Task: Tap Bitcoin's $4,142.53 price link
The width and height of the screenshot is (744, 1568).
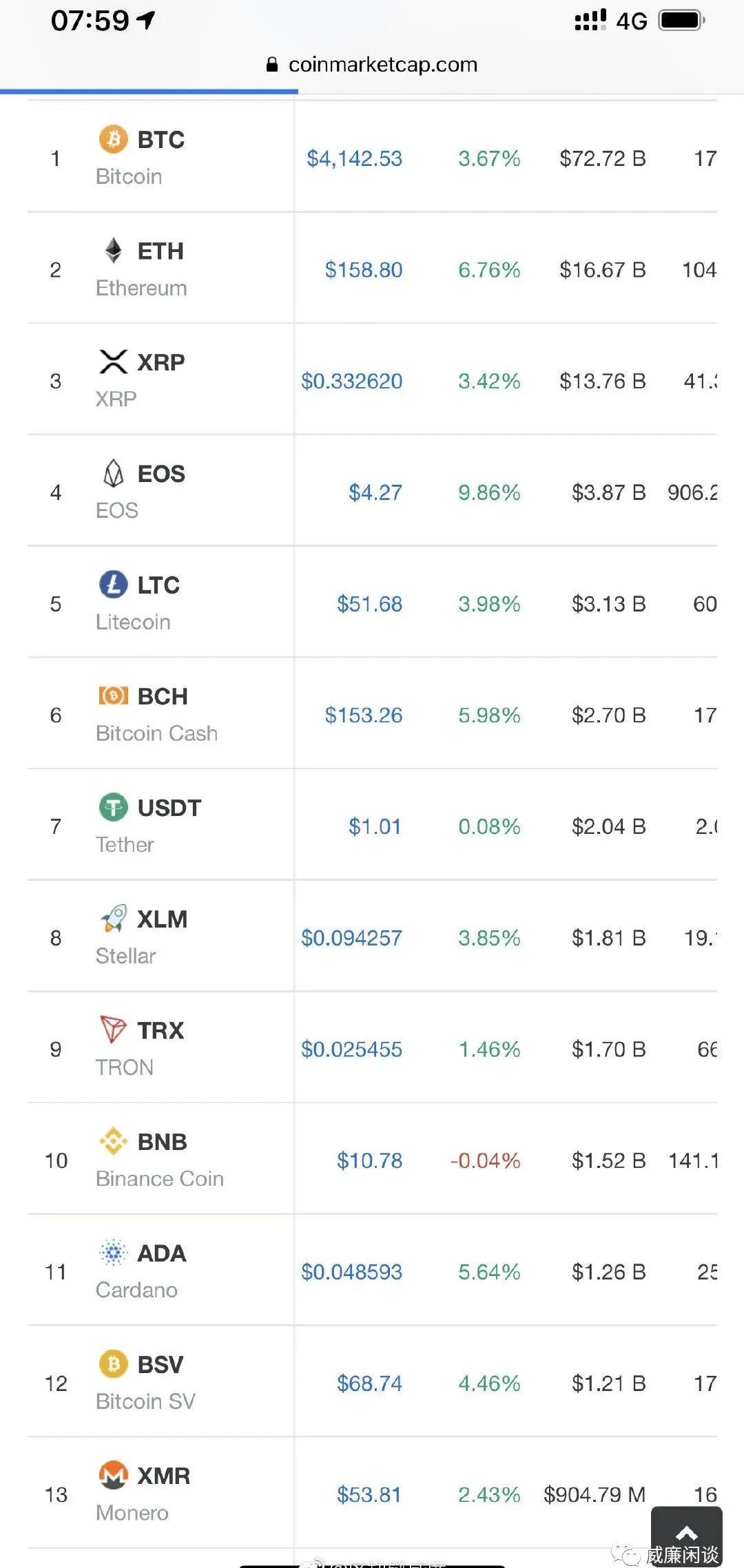Action: pos(354,159)
